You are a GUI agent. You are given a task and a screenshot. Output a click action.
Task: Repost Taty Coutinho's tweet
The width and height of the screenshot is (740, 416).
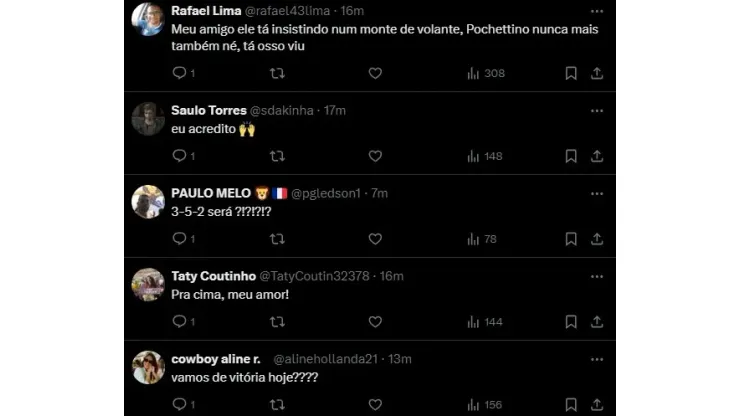[x=278, y=322]
